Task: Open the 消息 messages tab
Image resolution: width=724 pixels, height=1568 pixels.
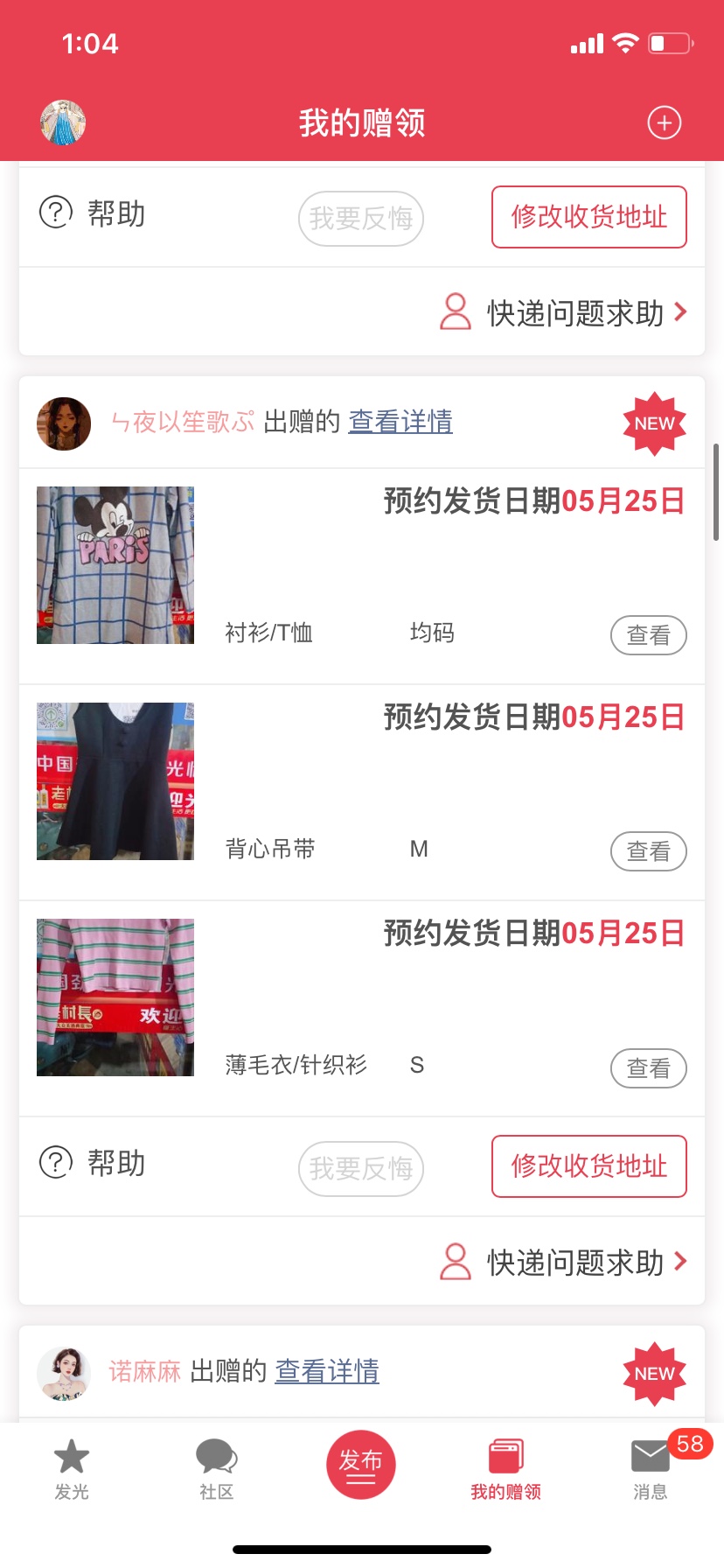Action: [x=651, y=1469]
